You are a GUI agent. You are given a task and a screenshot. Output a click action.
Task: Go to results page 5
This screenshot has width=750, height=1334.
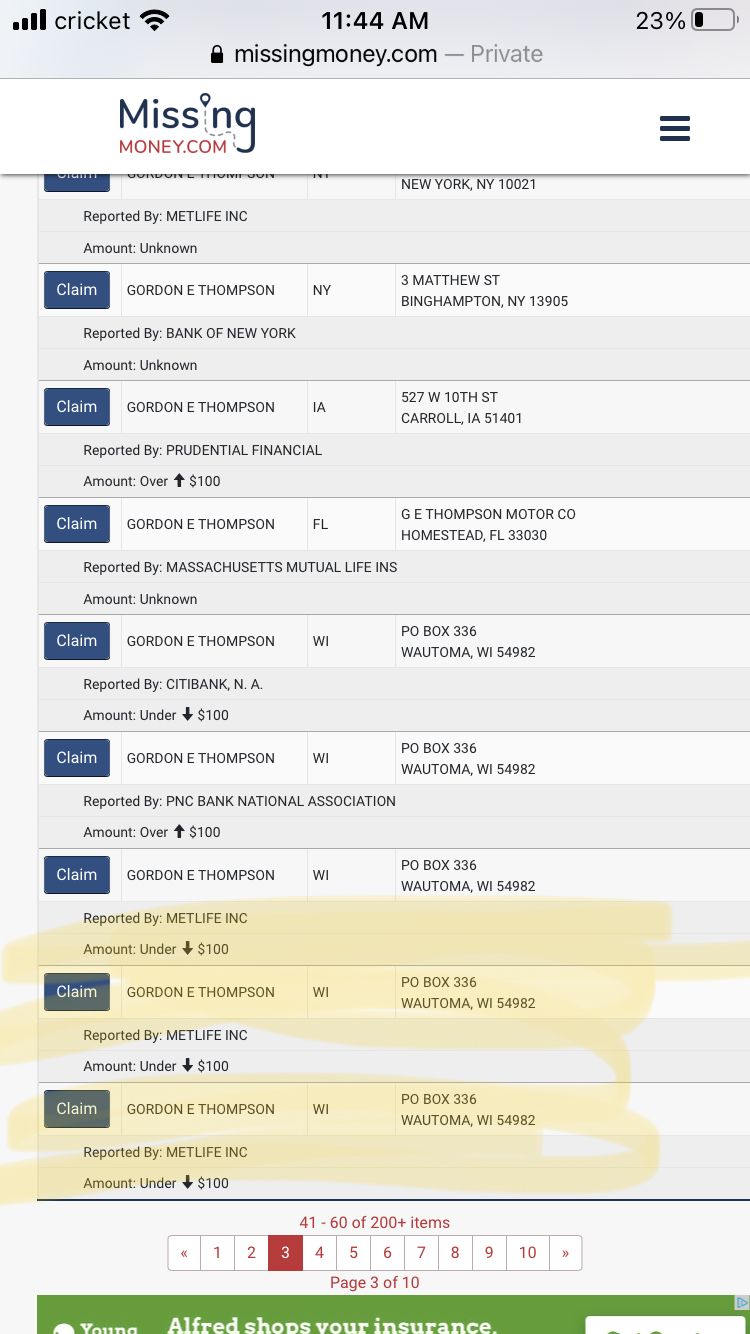(353, 1253)
